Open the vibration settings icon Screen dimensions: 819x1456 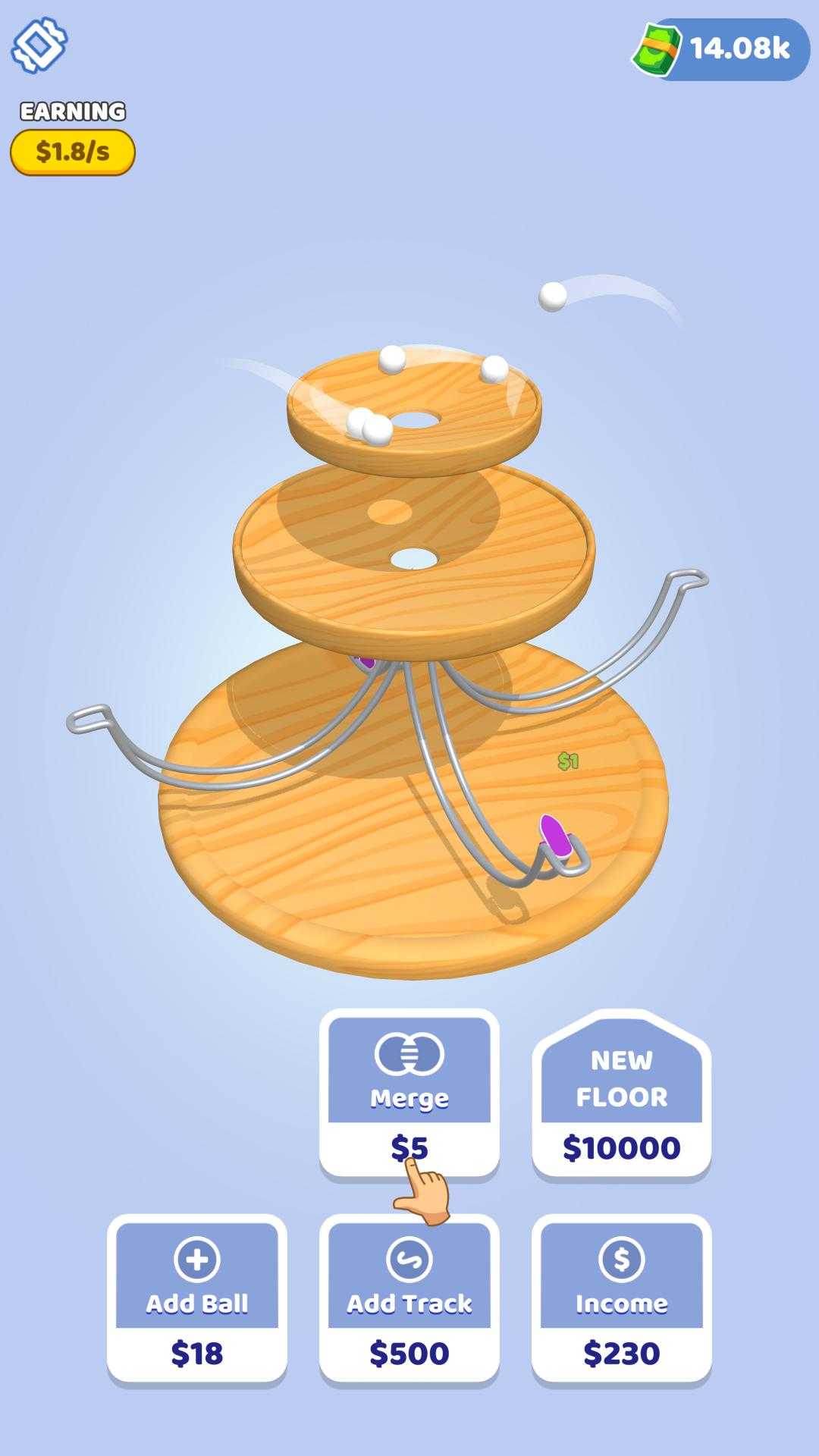coord(39,45)
